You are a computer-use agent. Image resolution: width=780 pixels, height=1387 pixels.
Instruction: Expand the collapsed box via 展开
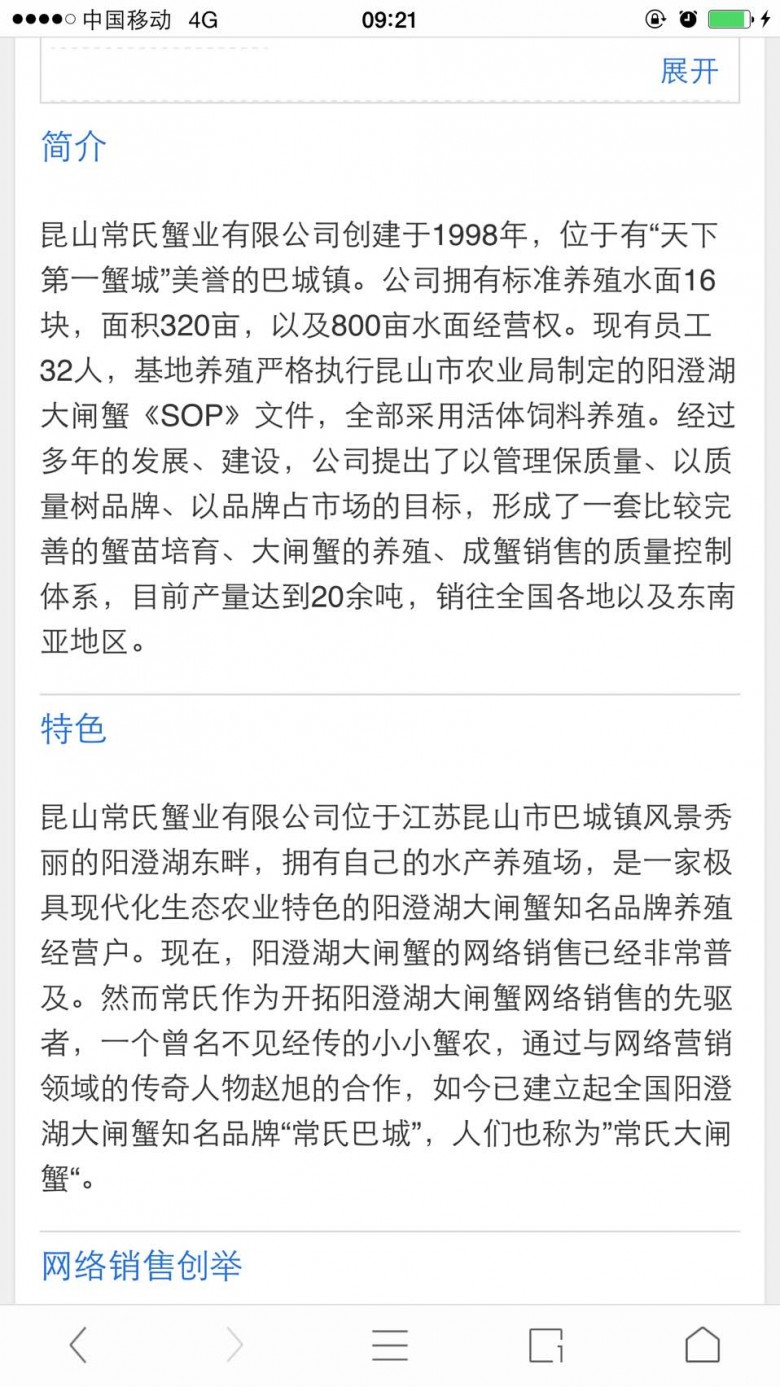[x=689, y=71]
